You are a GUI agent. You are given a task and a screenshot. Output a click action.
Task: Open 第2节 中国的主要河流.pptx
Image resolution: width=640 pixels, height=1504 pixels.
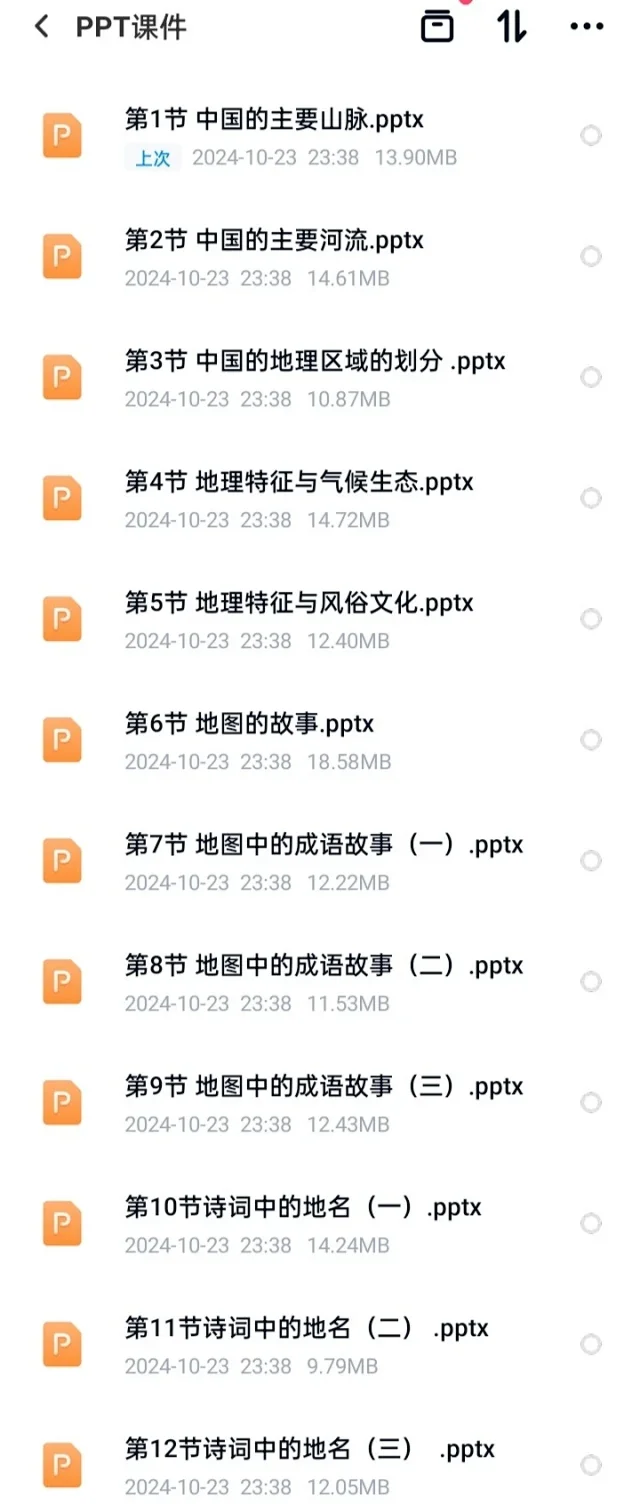(x=274, y=241)
